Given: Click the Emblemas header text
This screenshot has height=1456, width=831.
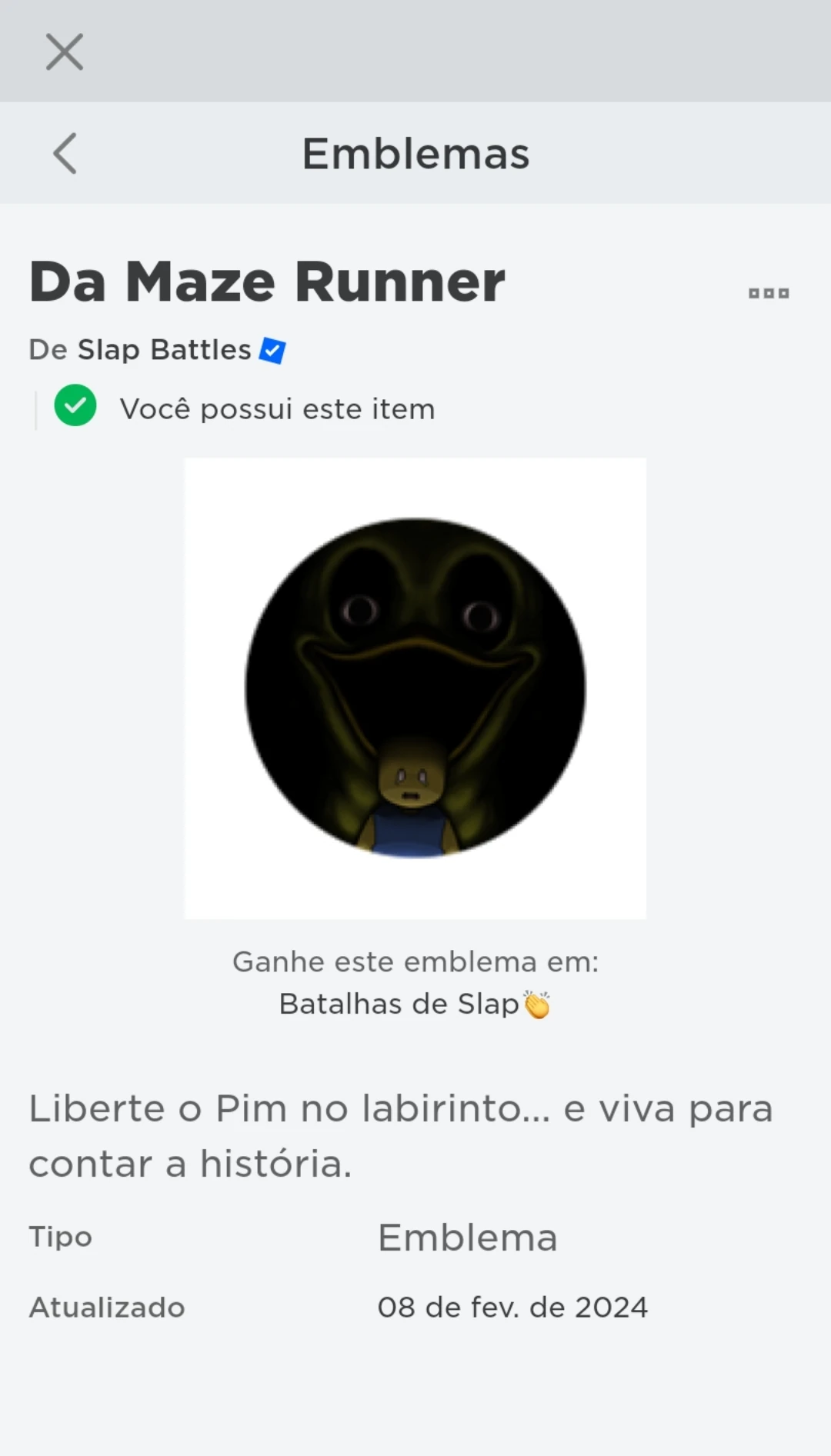Looking at the screenshot, I should (415, 153).
